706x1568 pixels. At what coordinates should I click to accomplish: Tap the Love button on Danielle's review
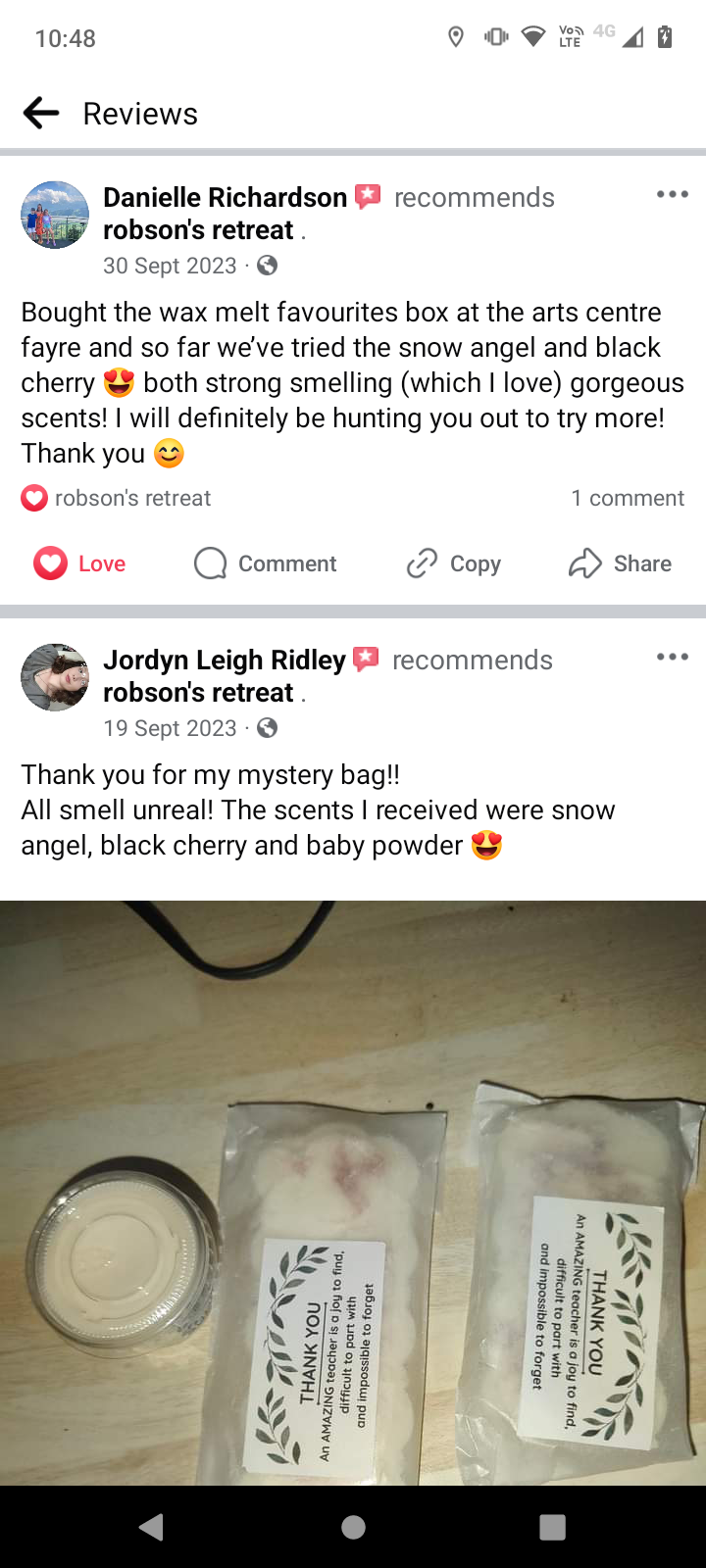pyautogui.click(x=80, y=563)
